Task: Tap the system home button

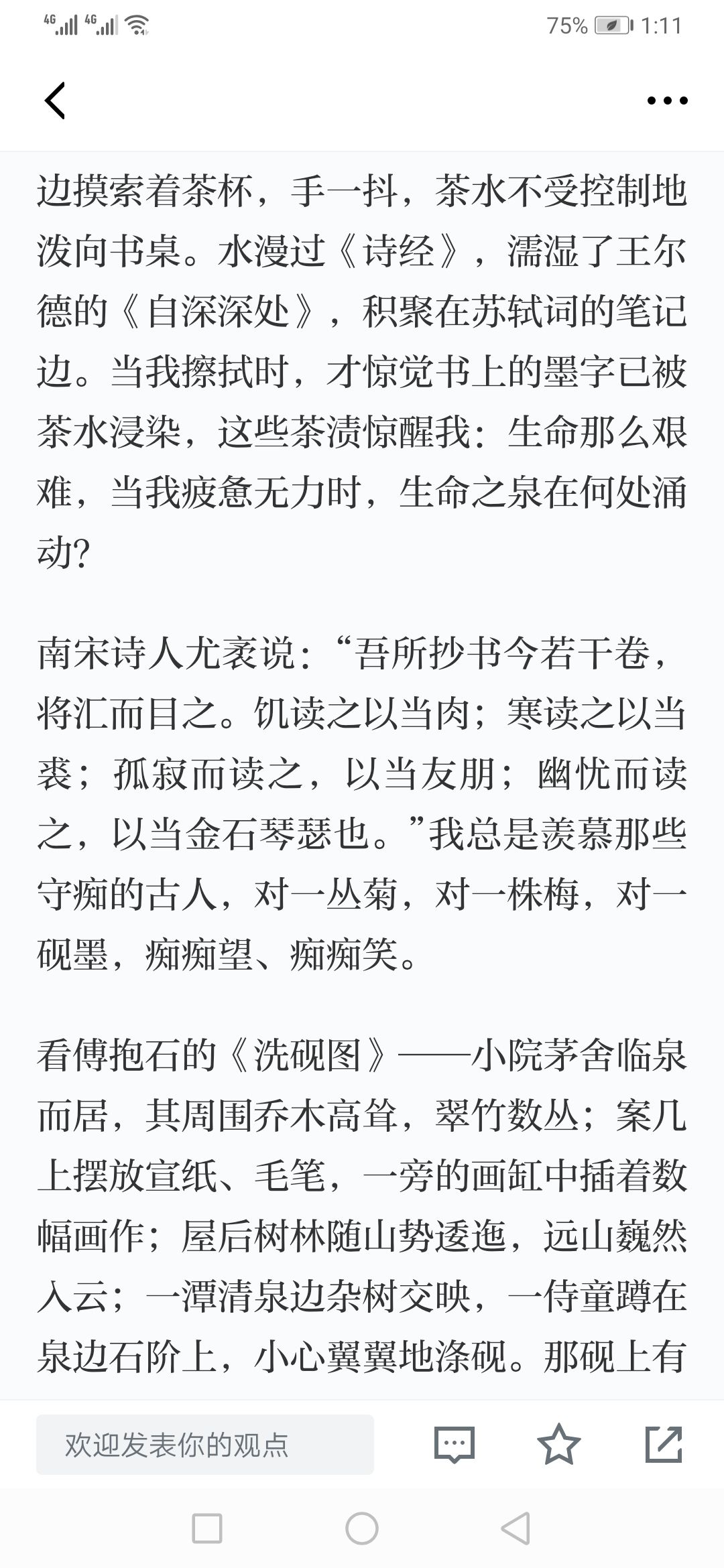Action: [x=362, y=1529]
